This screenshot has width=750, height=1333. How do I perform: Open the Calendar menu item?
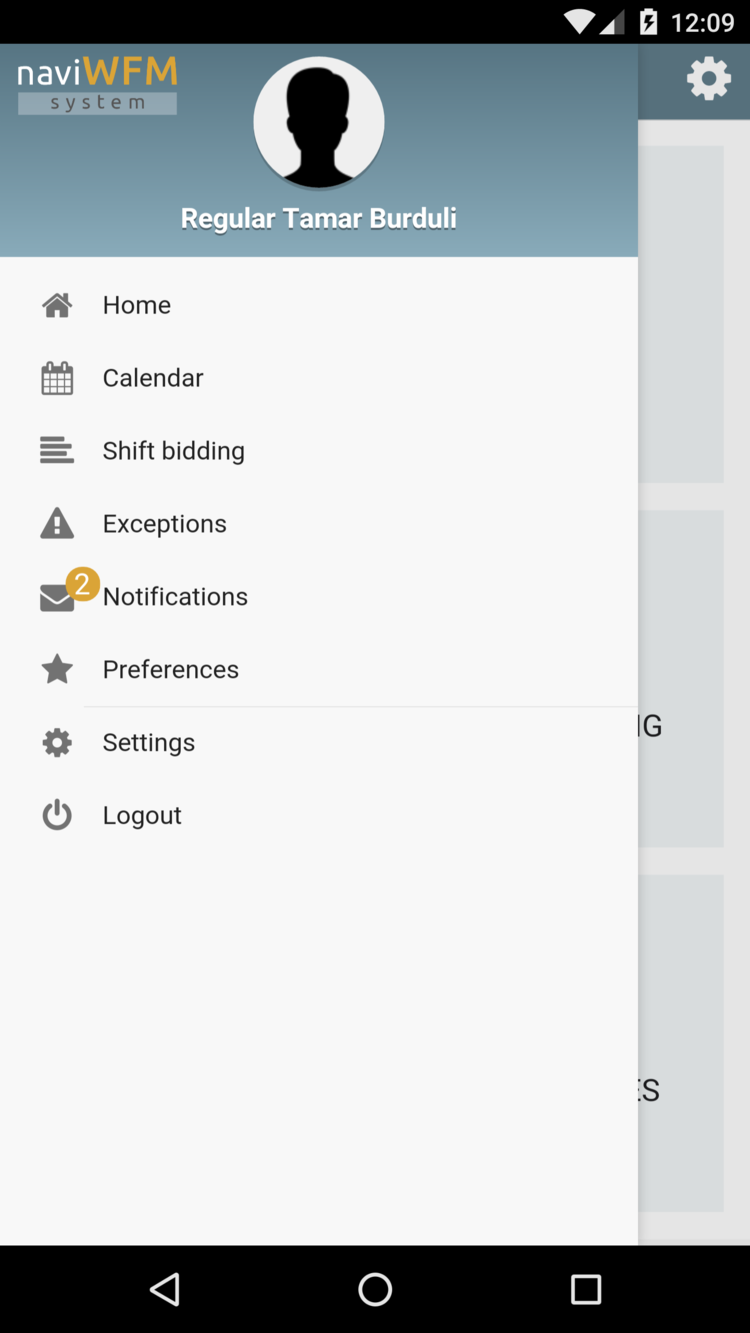click(319, 378)
